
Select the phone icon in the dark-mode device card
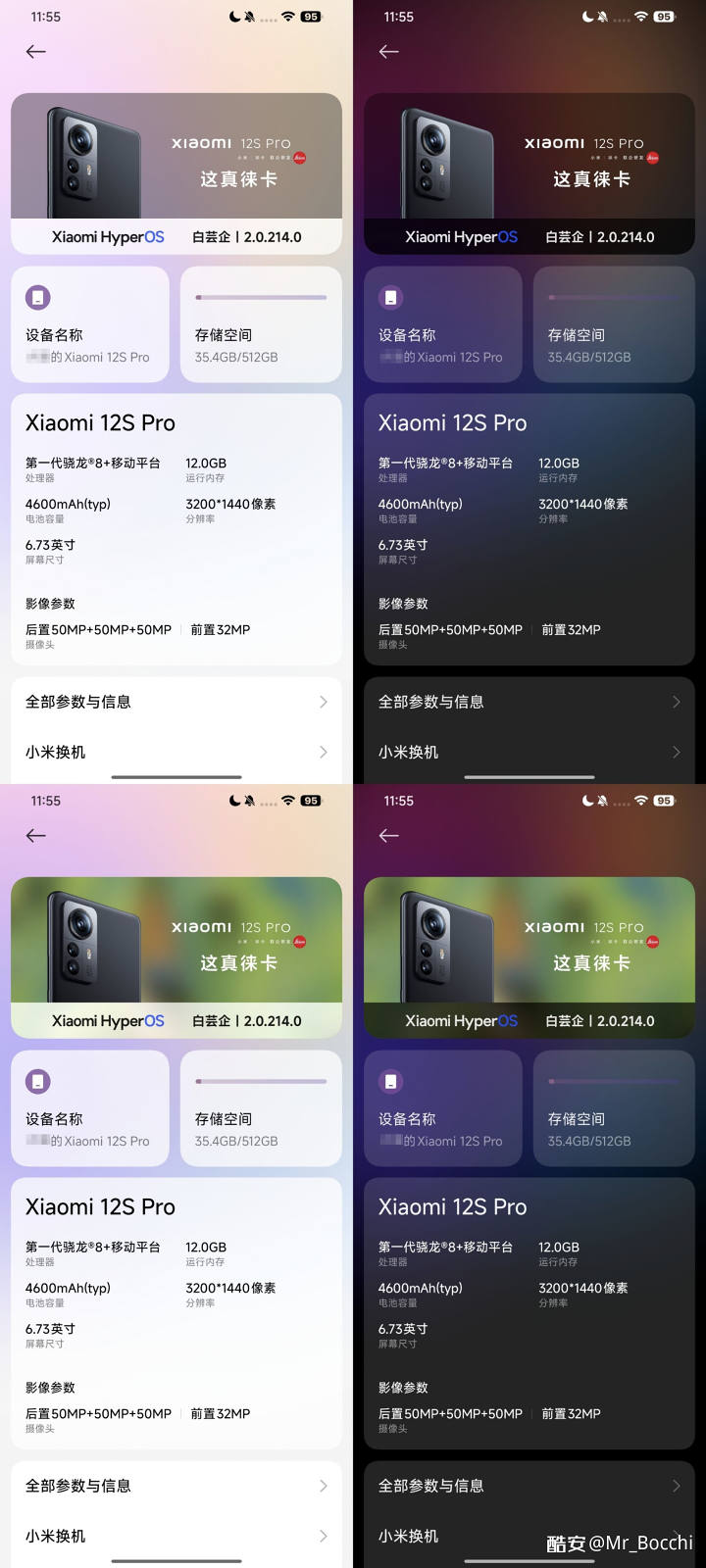tap(391, 297)
